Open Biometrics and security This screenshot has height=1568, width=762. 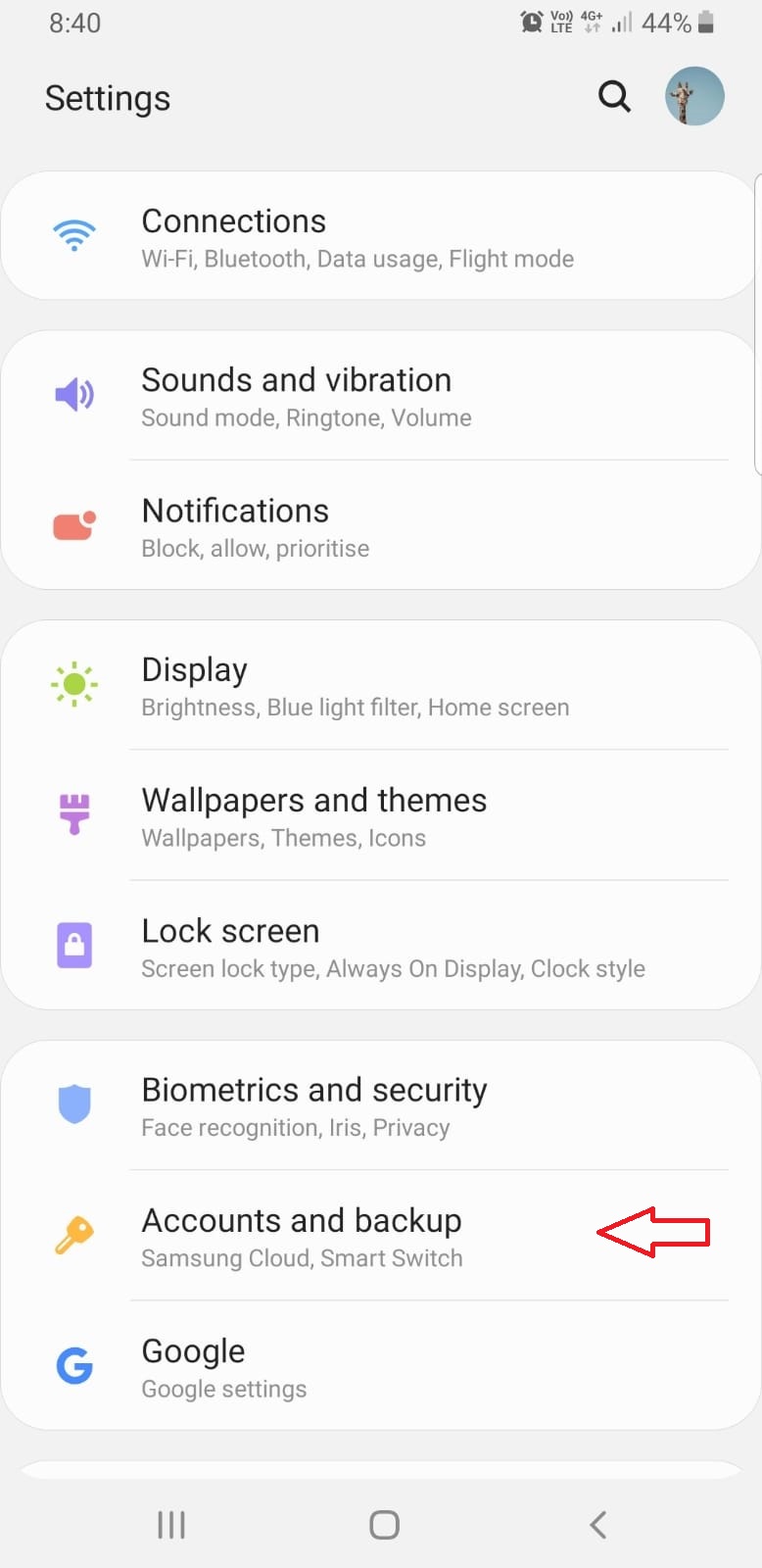coord(380,1105)
